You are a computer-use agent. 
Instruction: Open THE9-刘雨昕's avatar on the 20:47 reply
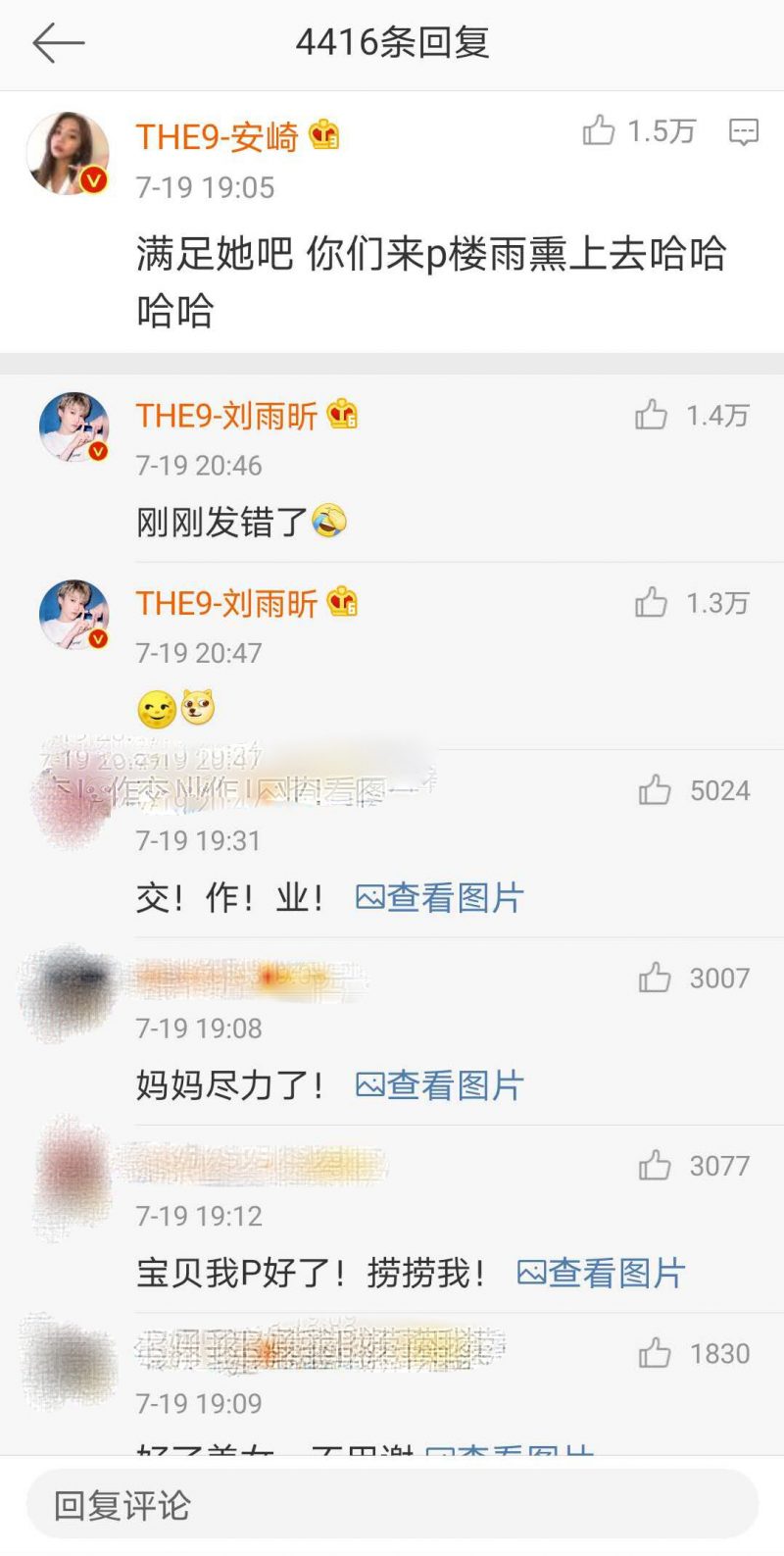click(x=73, y=615)
